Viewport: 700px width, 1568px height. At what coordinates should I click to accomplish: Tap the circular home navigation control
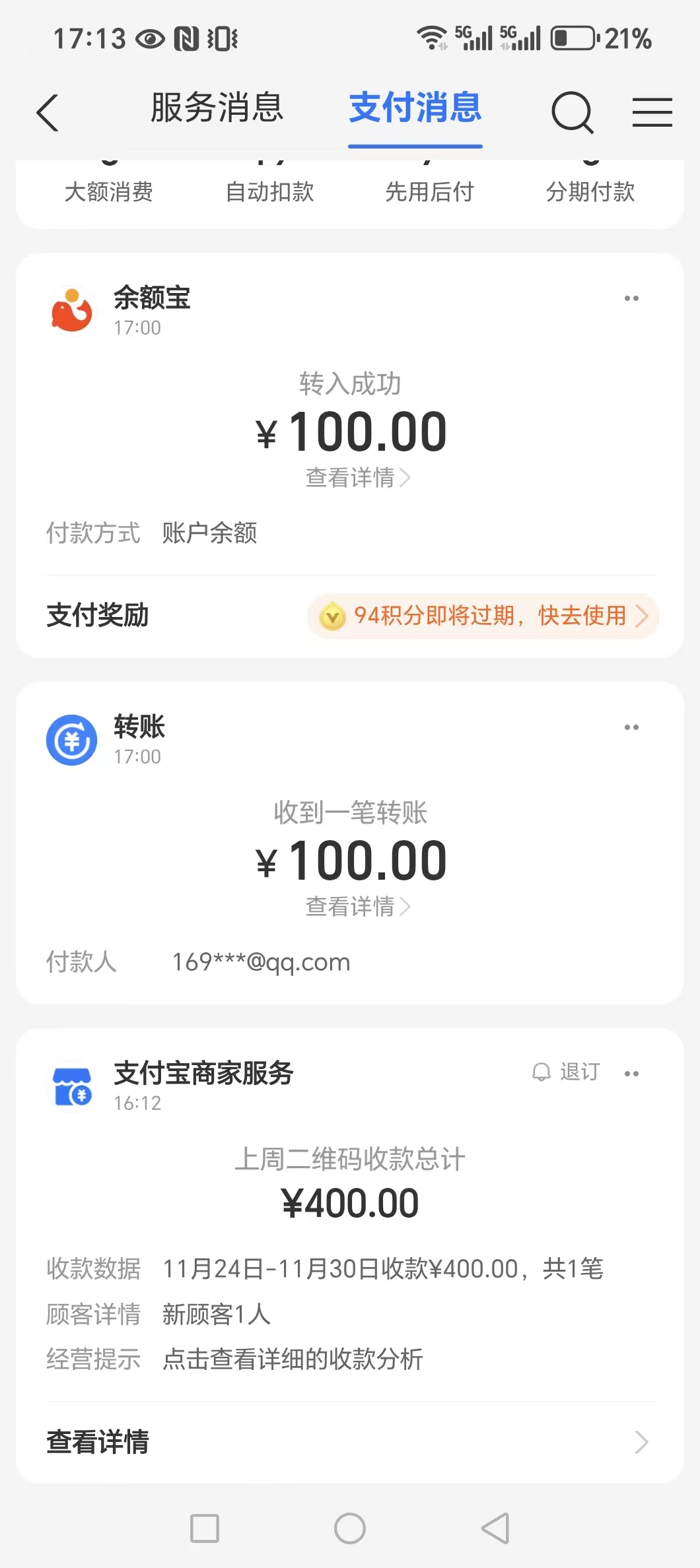point(351,1528)
